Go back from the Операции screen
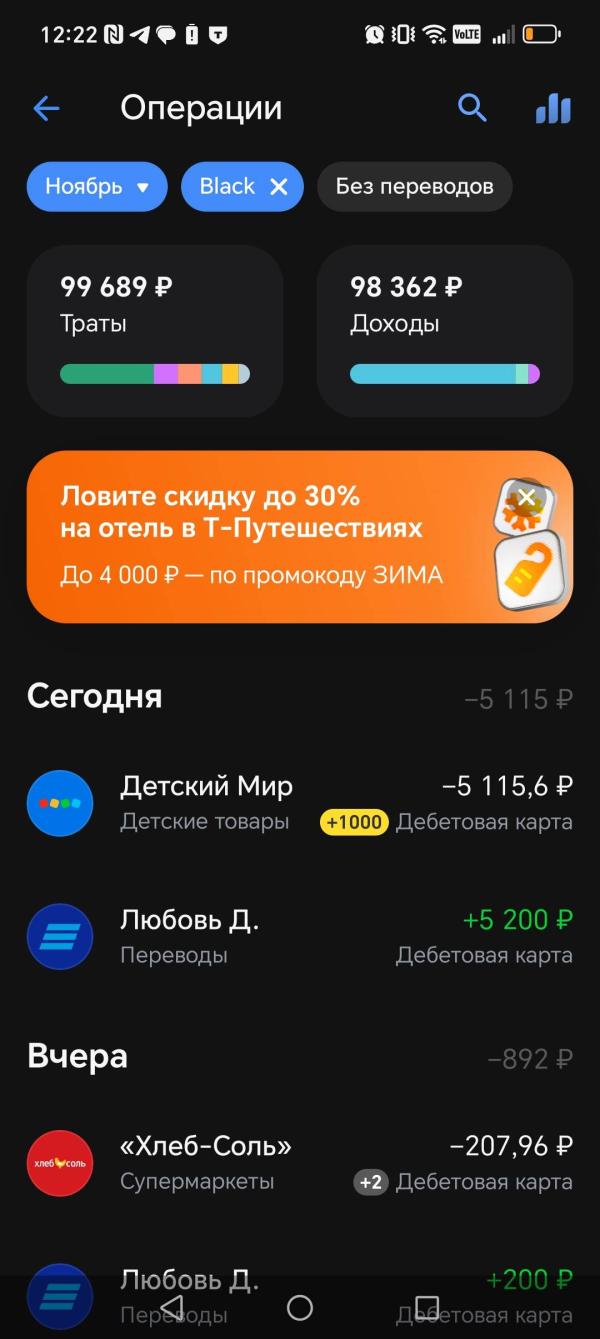The width and height of the screenshot is (600, 1339). click(46, 109)
